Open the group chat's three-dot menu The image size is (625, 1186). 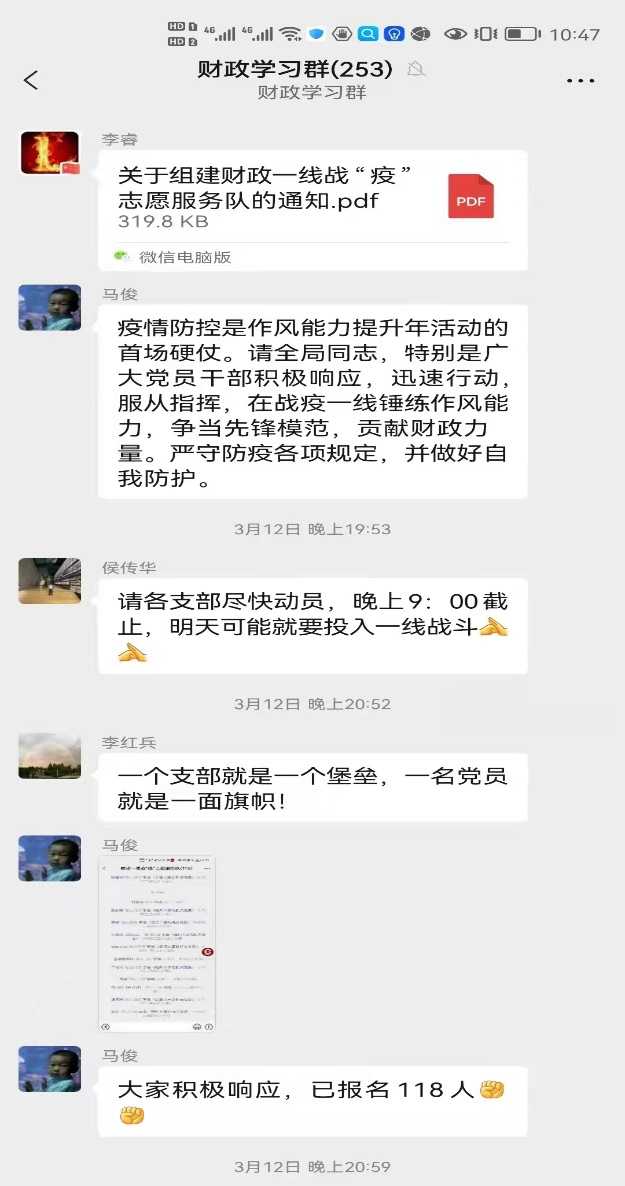[580, 81]
